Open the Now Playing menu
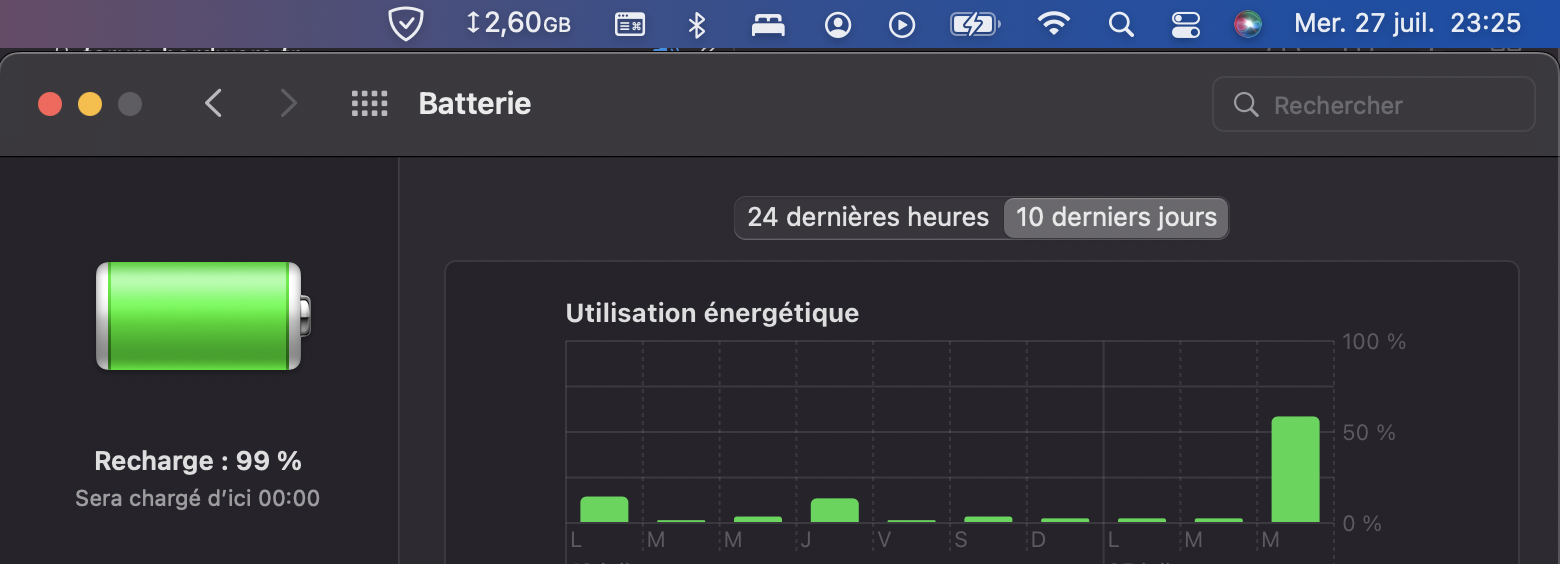 point(902,24)
